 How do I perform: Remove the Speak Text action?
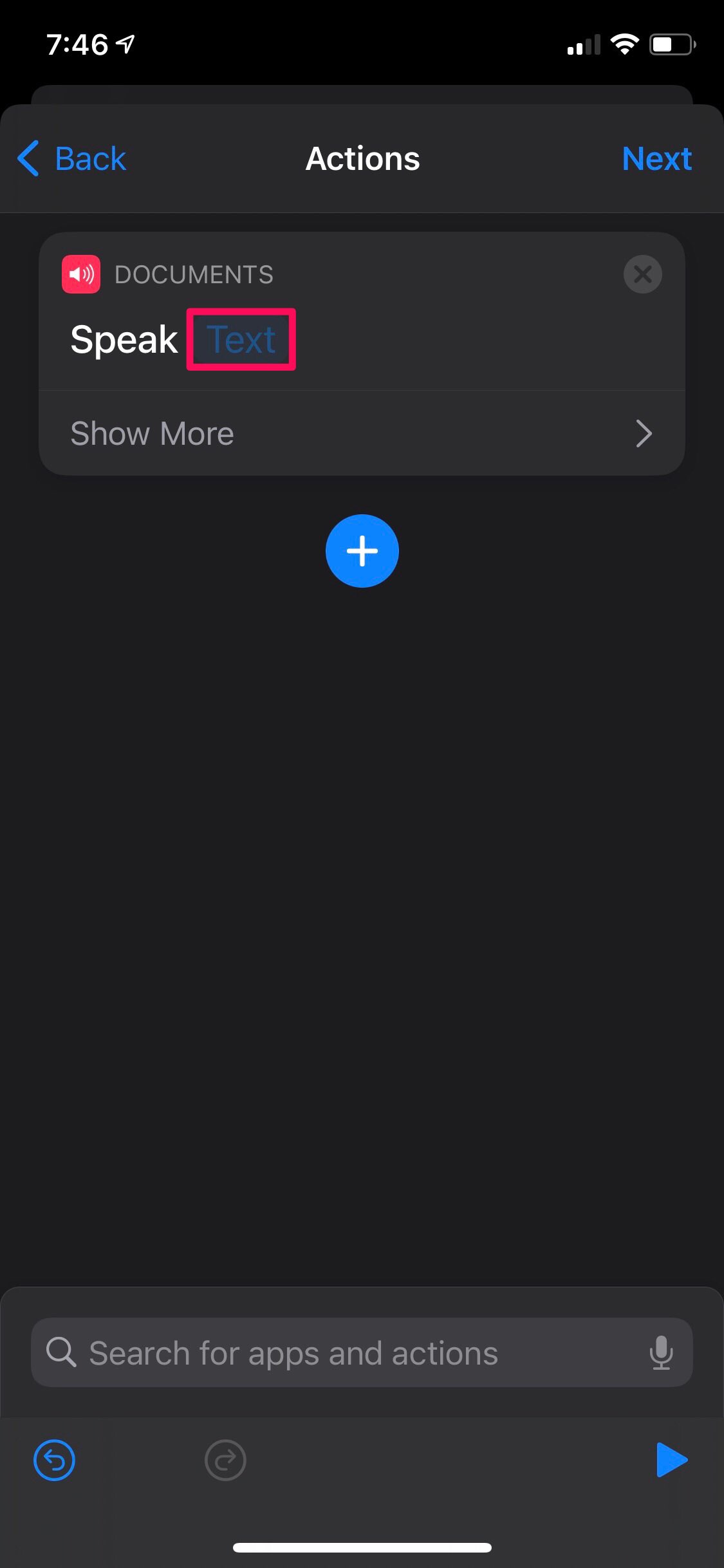tap(642, 274)
